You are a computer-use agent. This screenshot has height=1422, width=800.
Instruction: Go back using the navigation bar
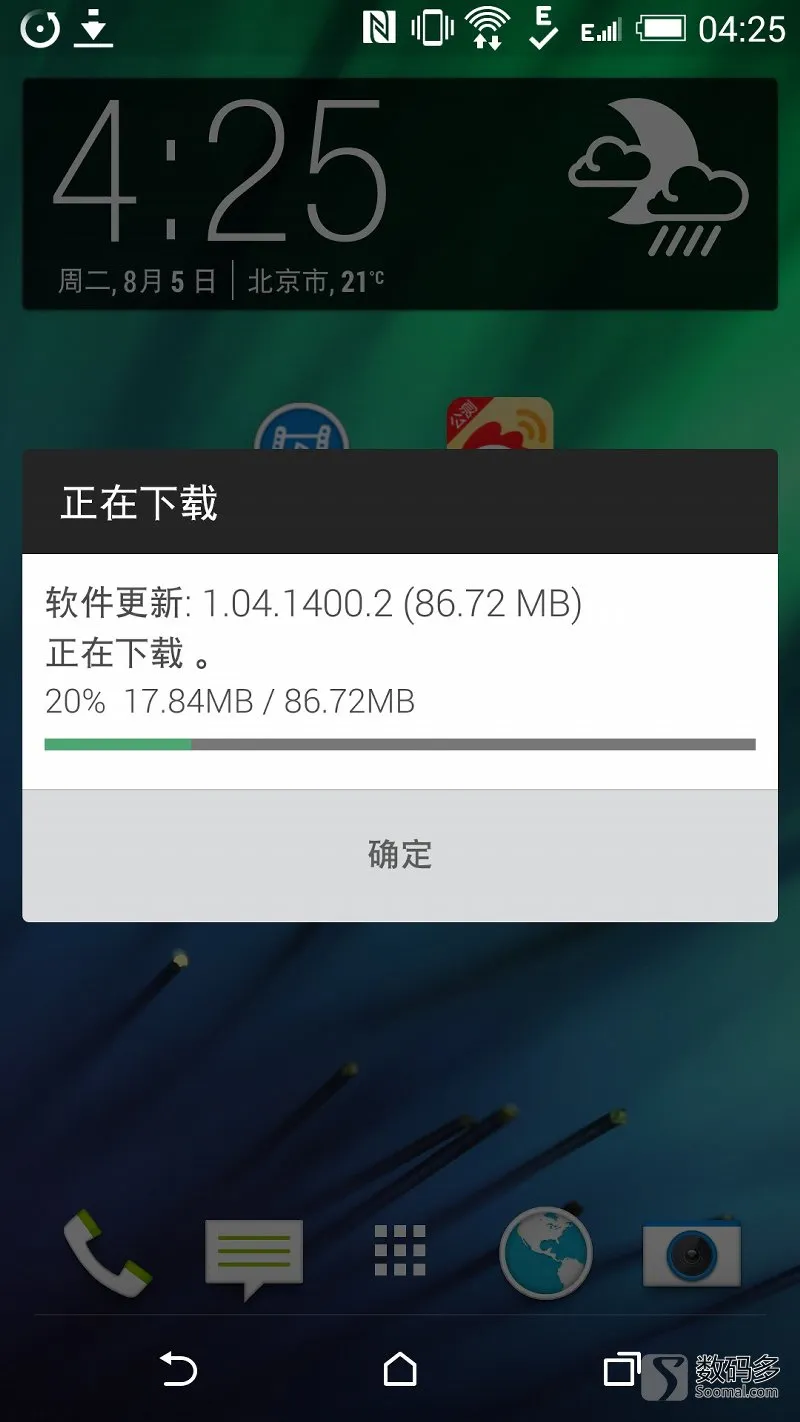179,1368
